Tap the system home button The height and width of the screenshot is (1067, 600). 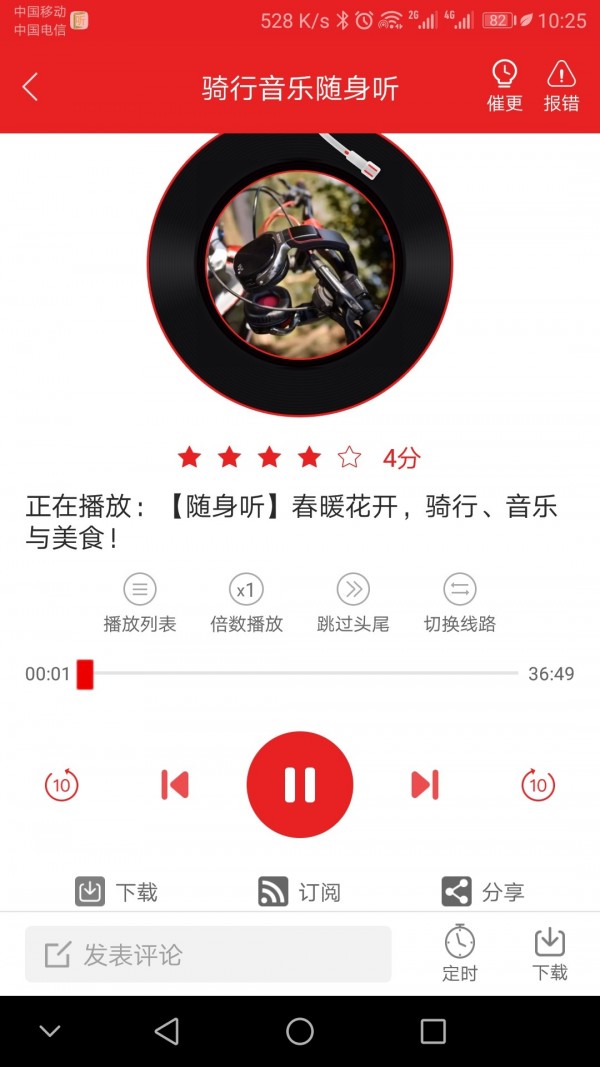pos(300,1031)
